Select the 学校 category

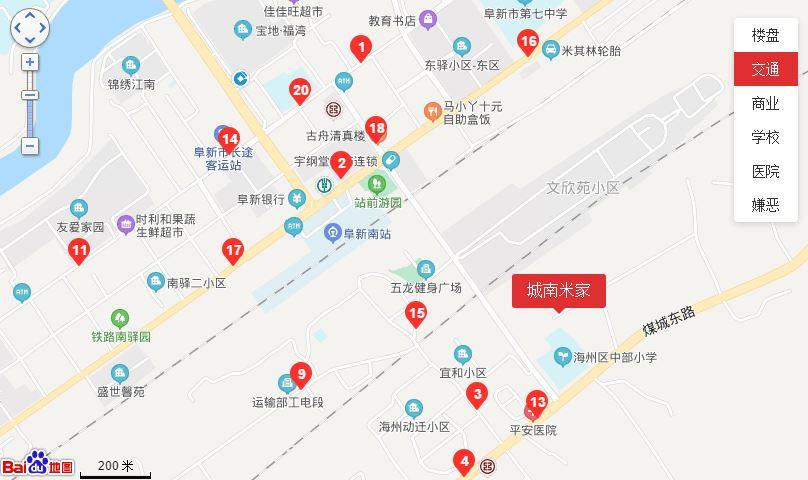click(765, 137)
